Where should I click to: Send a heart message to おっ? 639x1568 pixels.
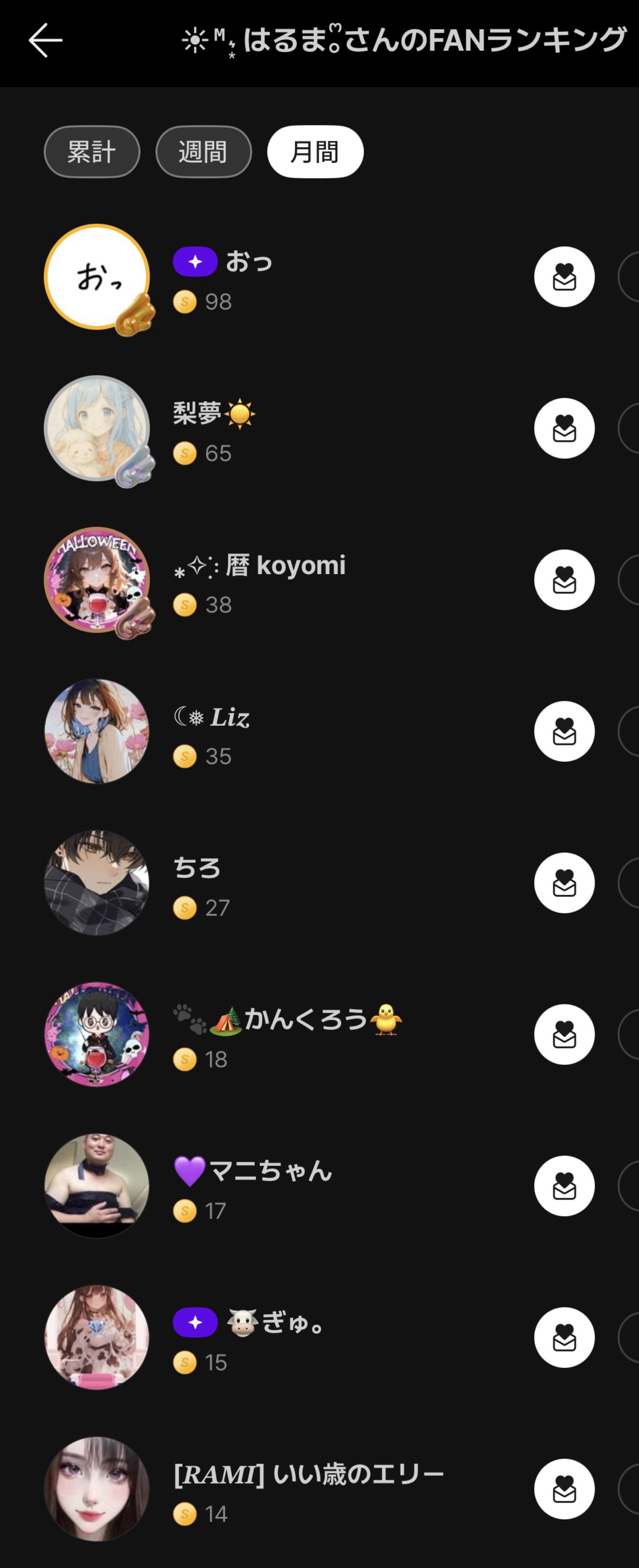[x=564, y=277]
